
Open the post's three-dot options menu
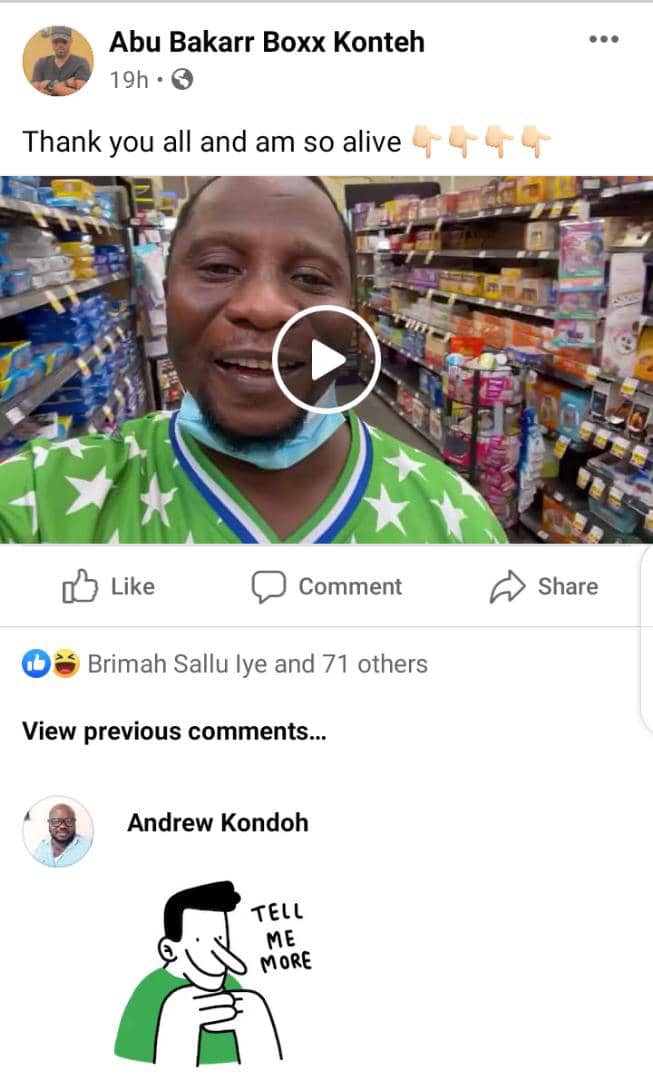tap(604, 40)
